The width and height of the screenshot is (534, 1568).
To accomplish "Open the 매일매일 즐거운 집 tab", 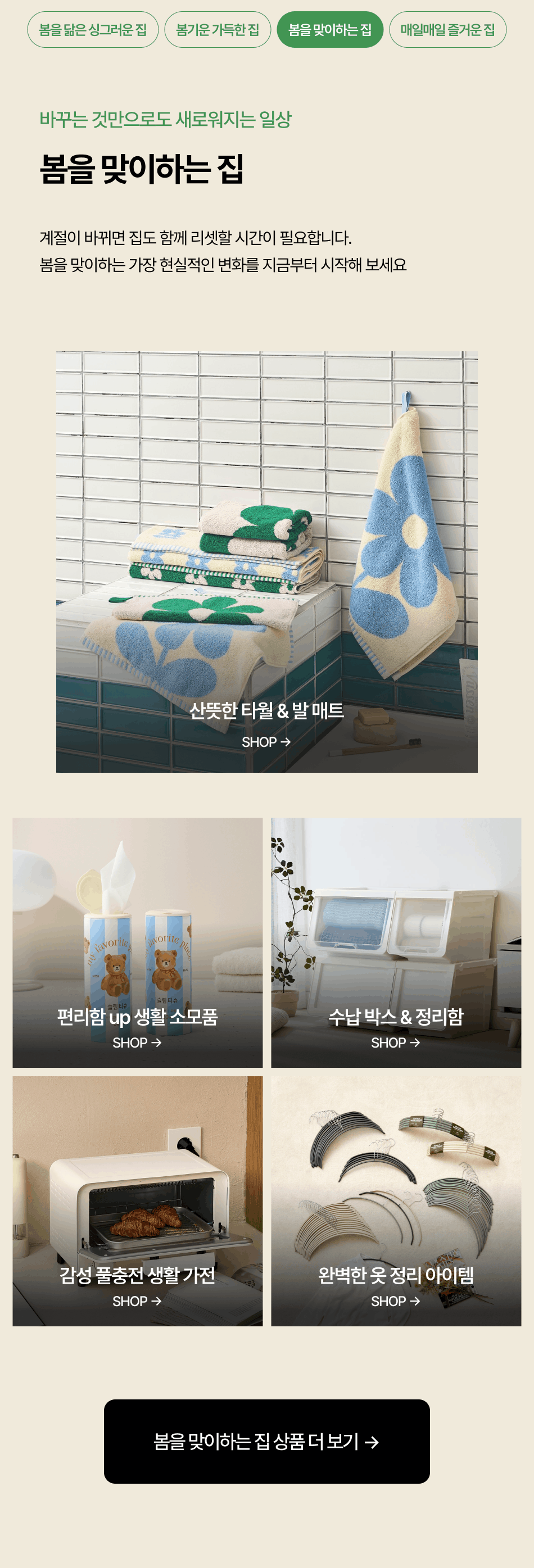I will pyautogui.click(x=447, y=30).
